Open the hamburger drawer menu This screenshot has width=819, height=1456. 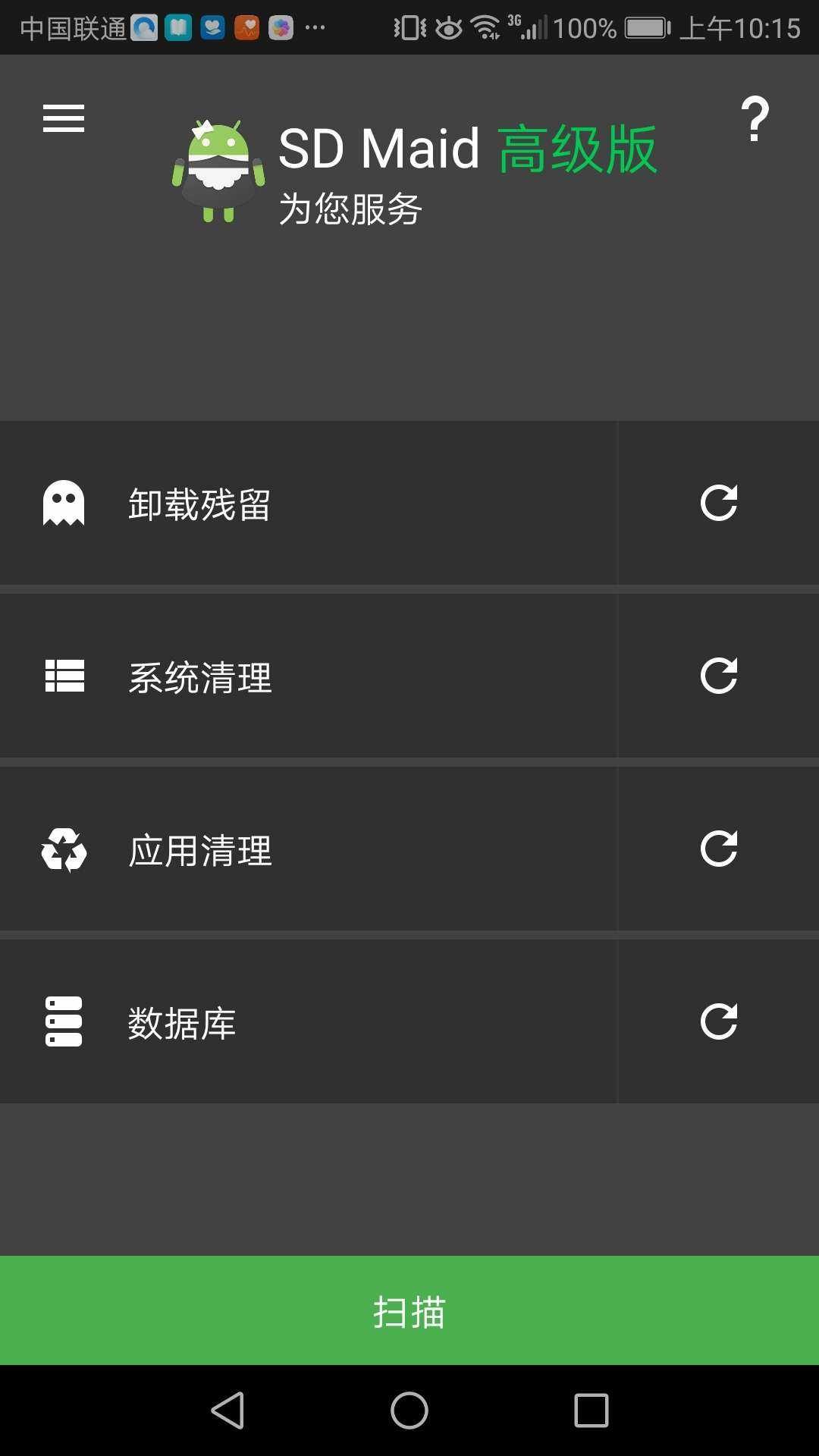64,118
